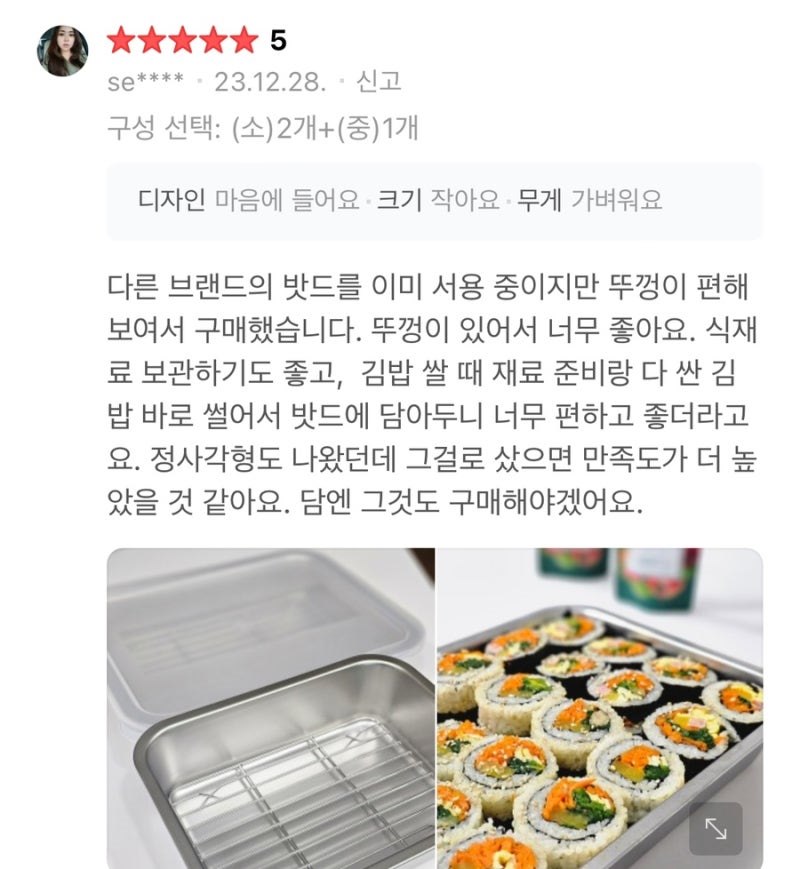Open the stainless container review photo
Screen dimensions: 800x869
[x=270, y=708]
